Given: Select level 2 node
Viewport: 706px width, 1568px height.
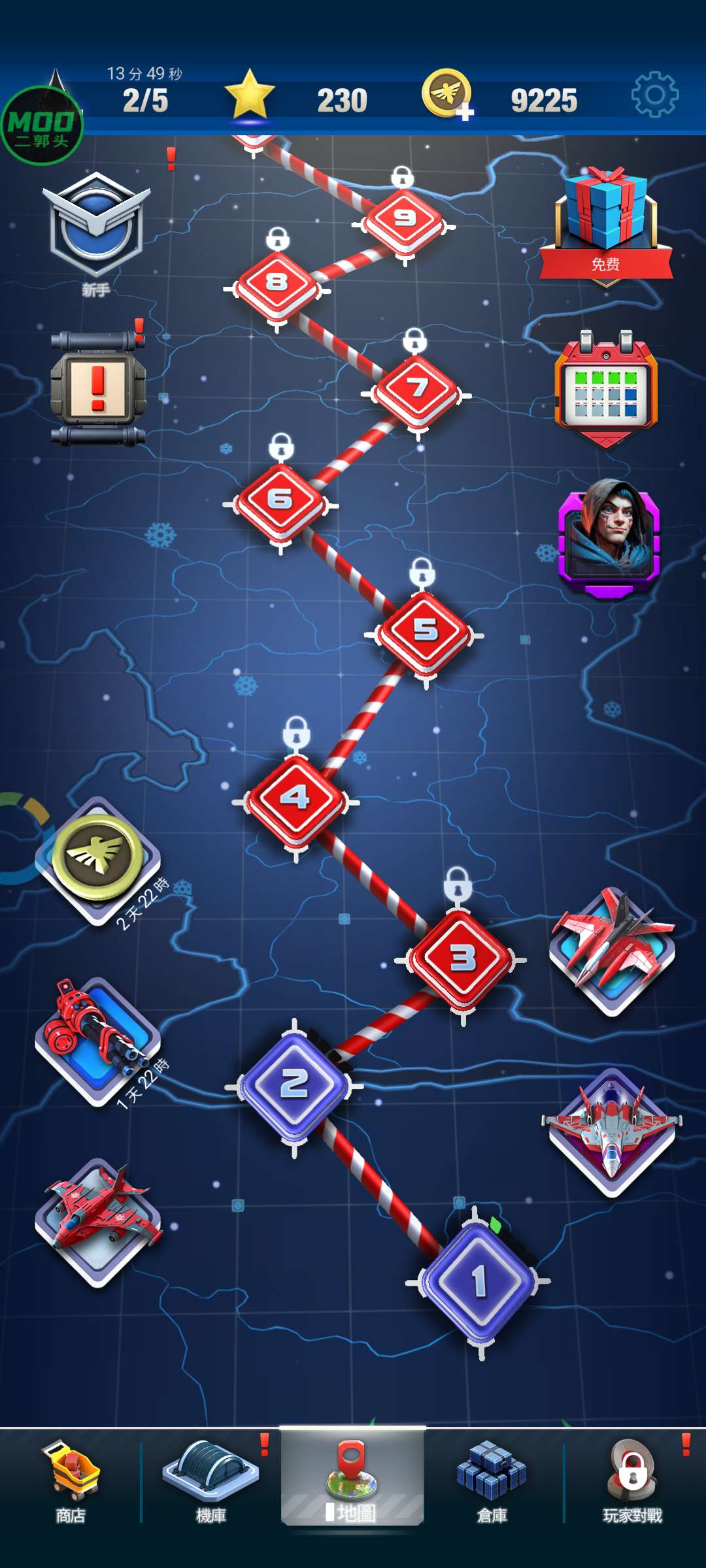Looking at the screenshot, I should pyautogui.click(x=294, y=1086).
